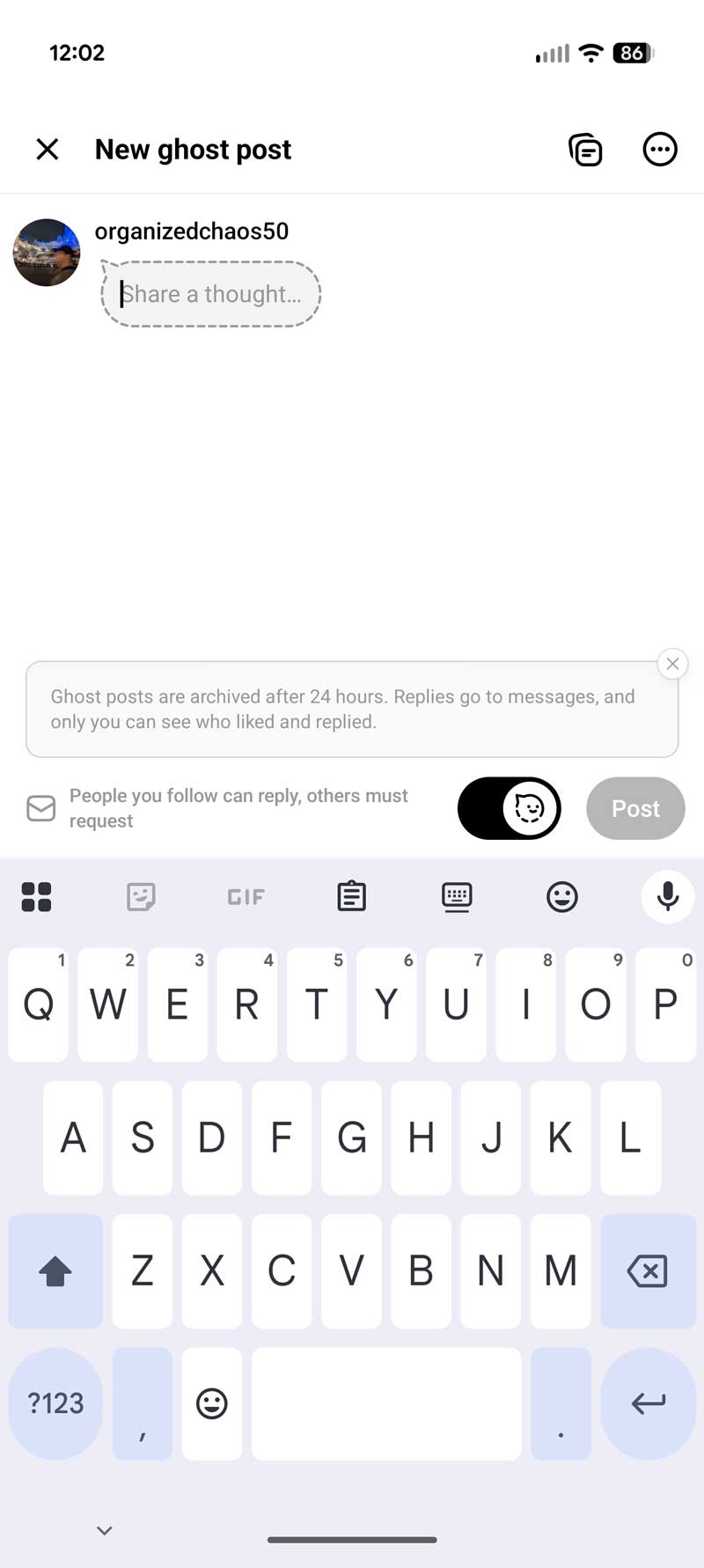Switch keyboard to numbers with ?123 key
This screenshot has width=704, height=1568.
(55, 1403)
